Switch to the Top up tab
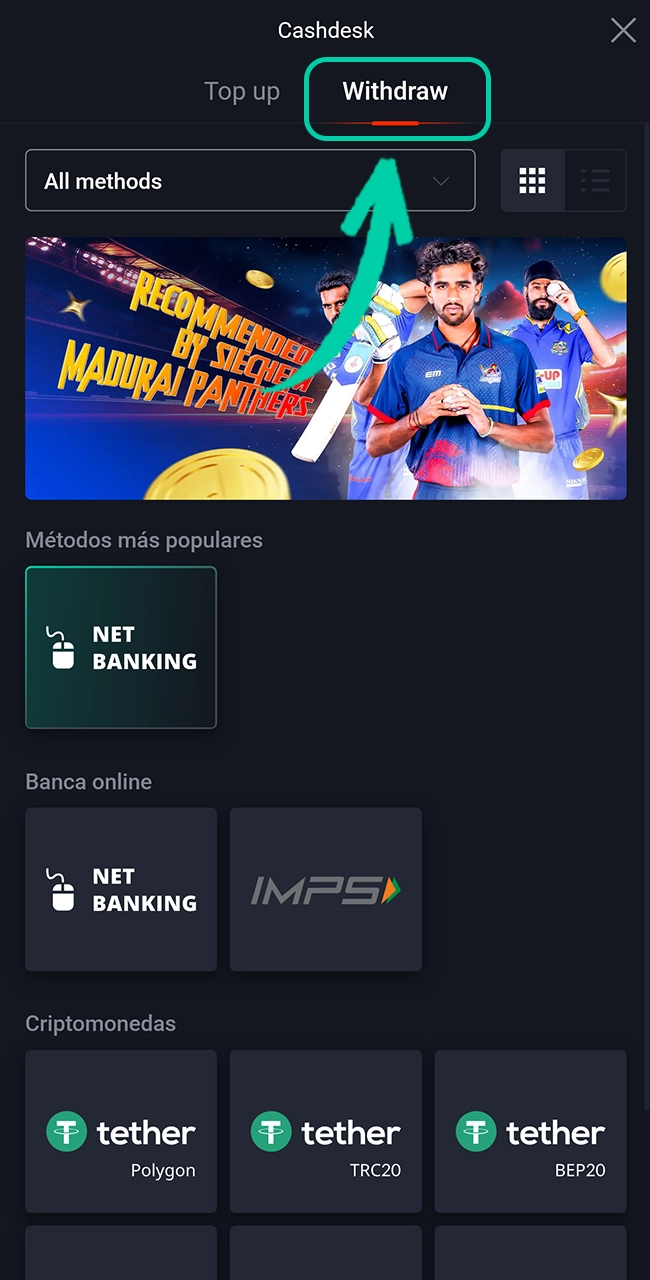650x1280 pixels. coord(242,92)
